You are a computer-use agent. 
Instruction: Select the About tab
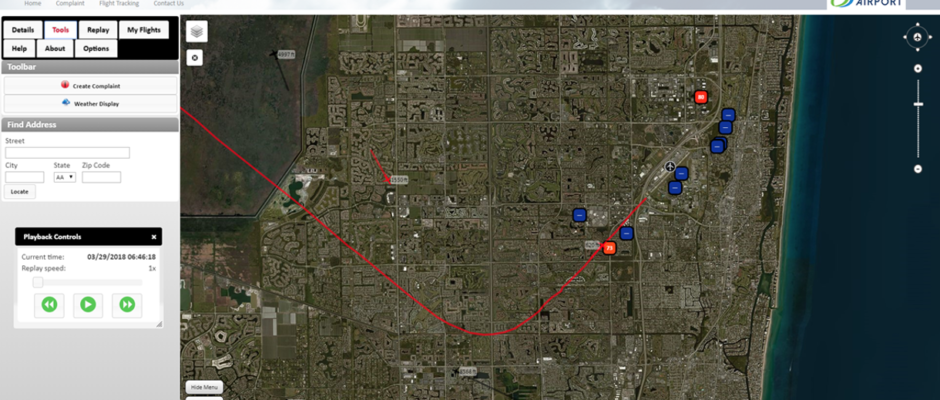click(x=55, y=48)
